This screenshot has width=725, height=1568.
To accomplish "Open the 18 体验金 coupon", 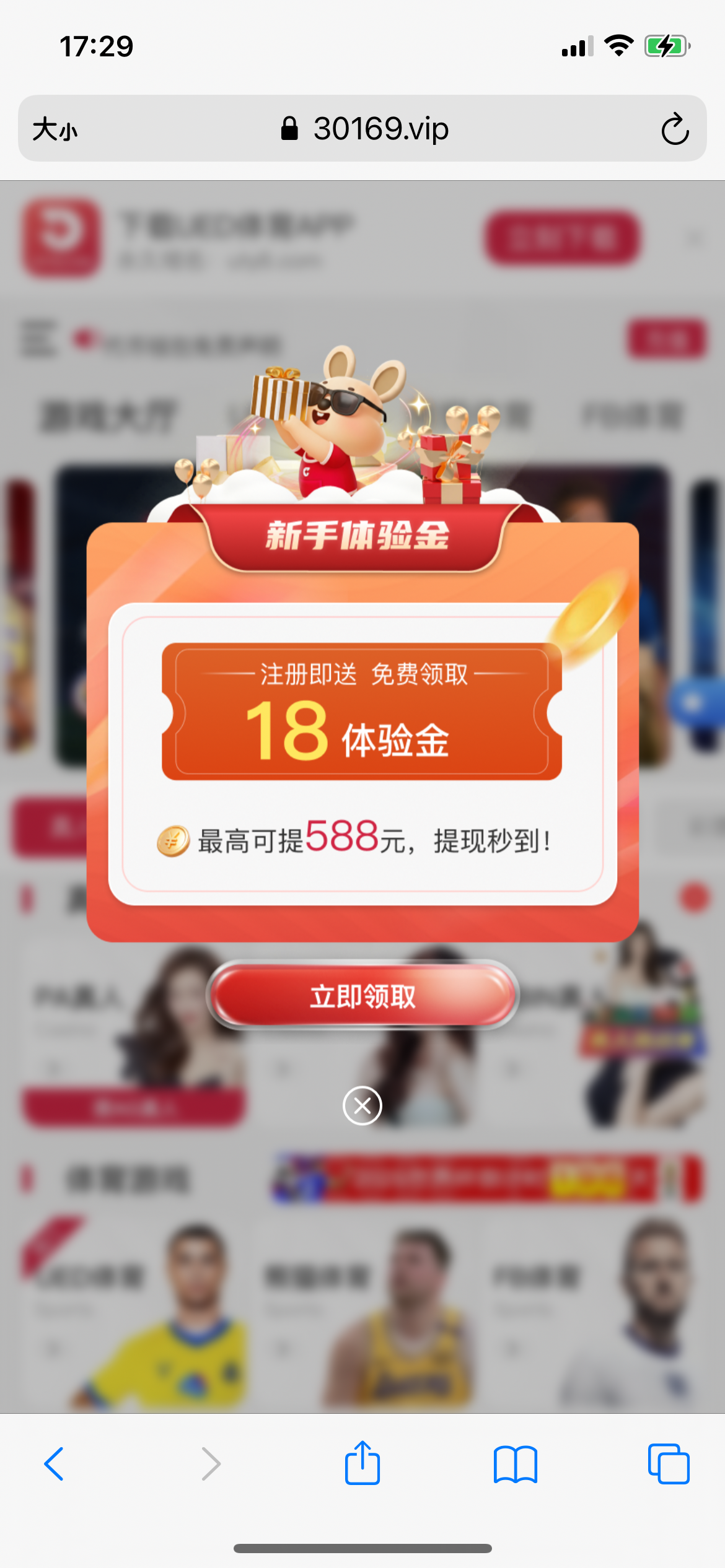I will tap(361, 712).
